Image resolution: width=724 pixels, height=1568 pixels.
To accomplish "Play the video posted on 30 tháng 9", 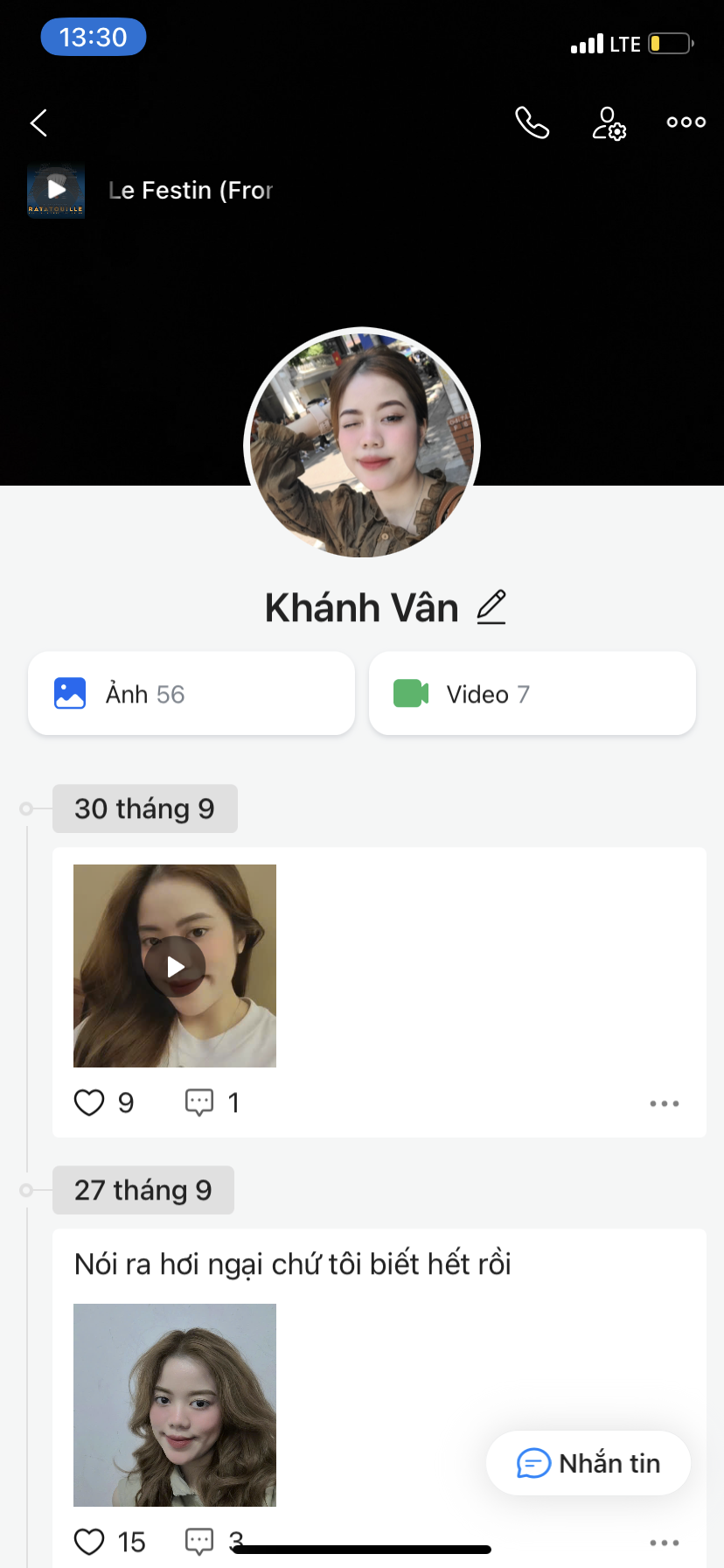I will 175,966.
